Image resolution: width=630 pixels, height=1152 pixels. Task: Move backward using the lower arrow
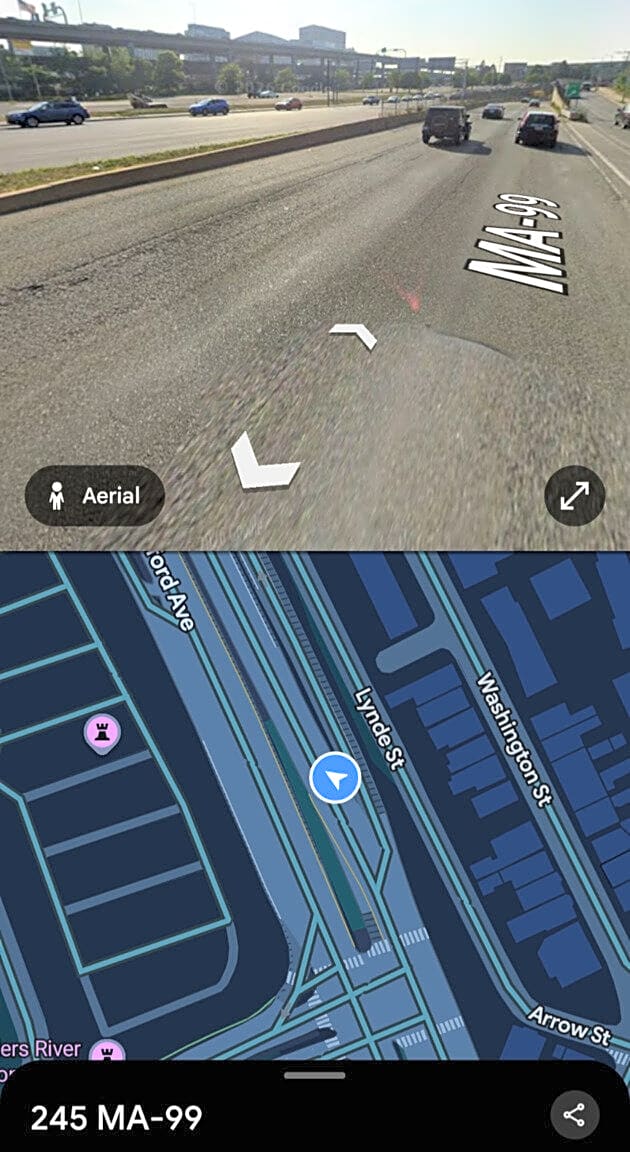click(x=264, y=464)
